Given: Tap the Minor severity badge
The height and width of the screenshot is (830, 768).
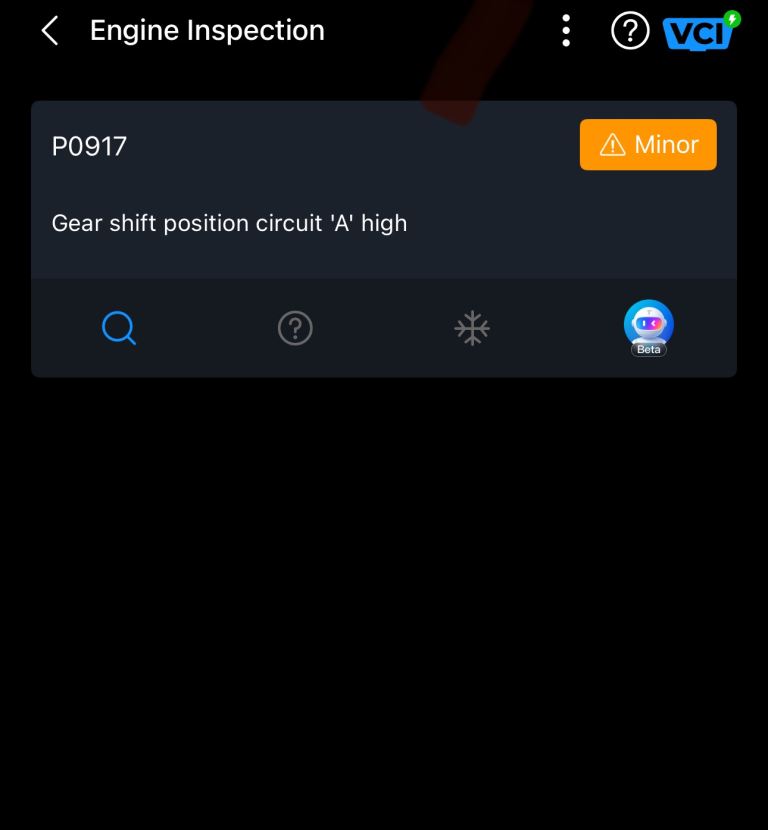Looking at the screenshot, I should tap(648, 145).
